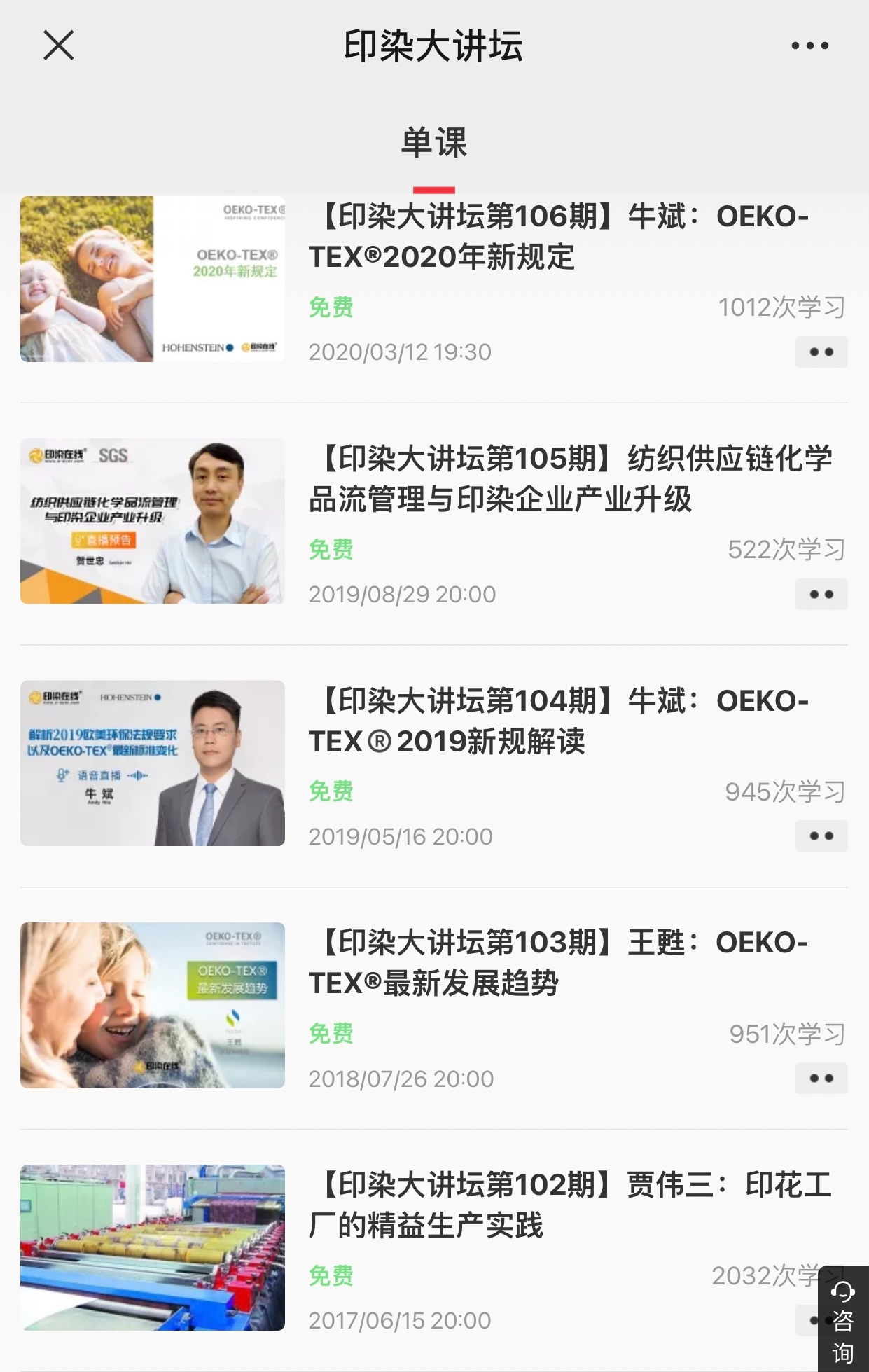The image size is (869, 1372).
Task: Tap the two-dot button on 第103期
Action: [x=821, y=1079]
